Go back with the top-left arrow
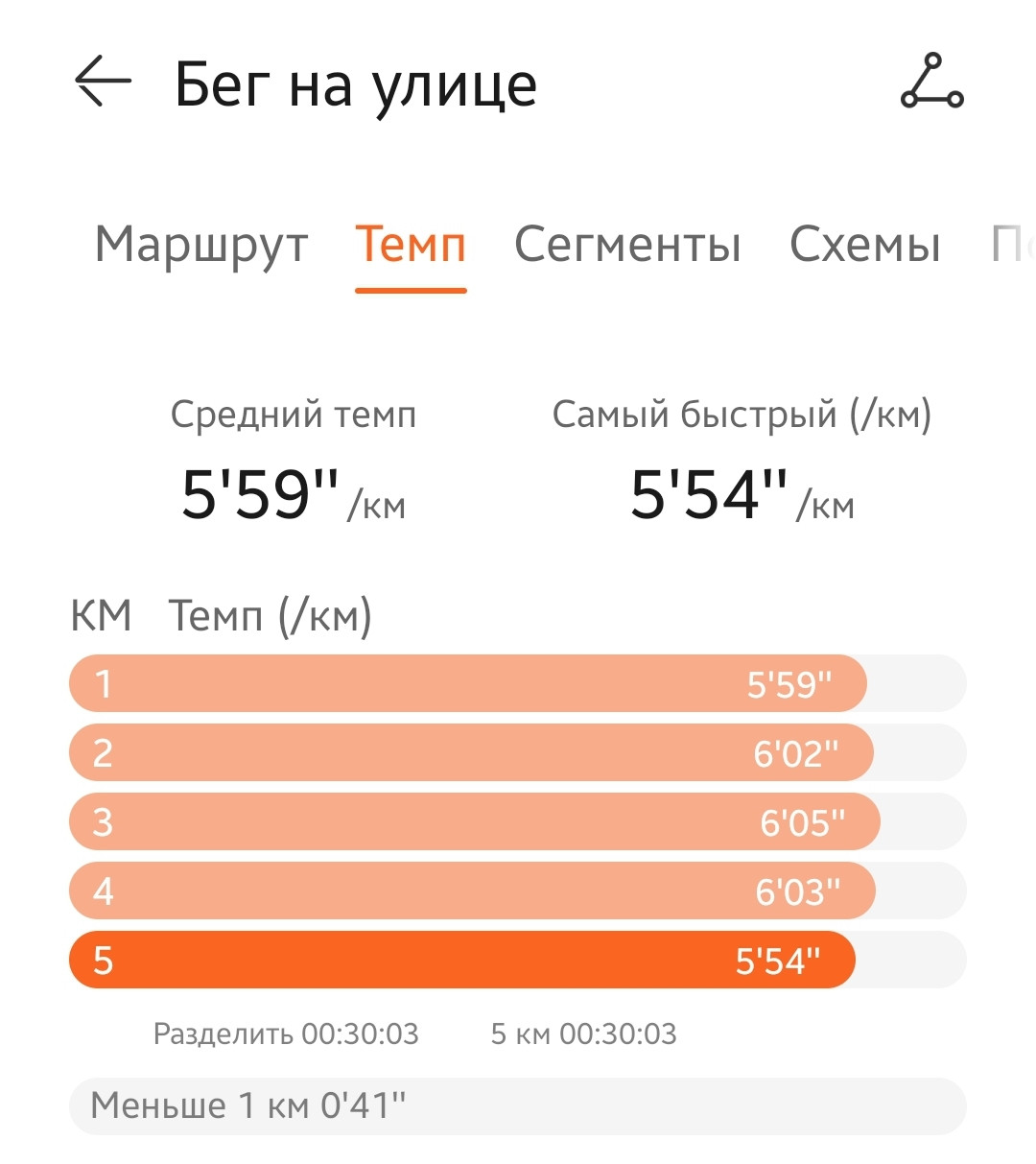This screenshot has height=1164, width=1036. point(103,81)
